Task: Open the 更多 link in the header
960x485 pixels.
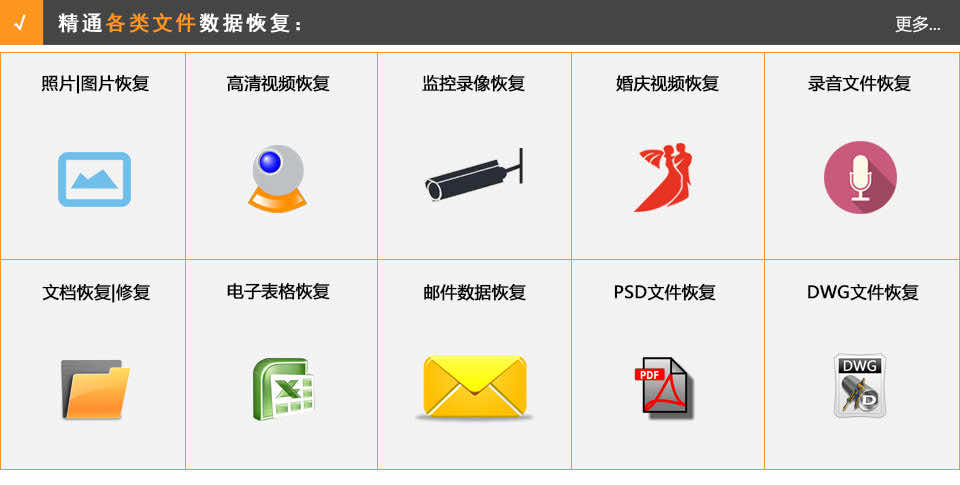Action: [916, 24]
